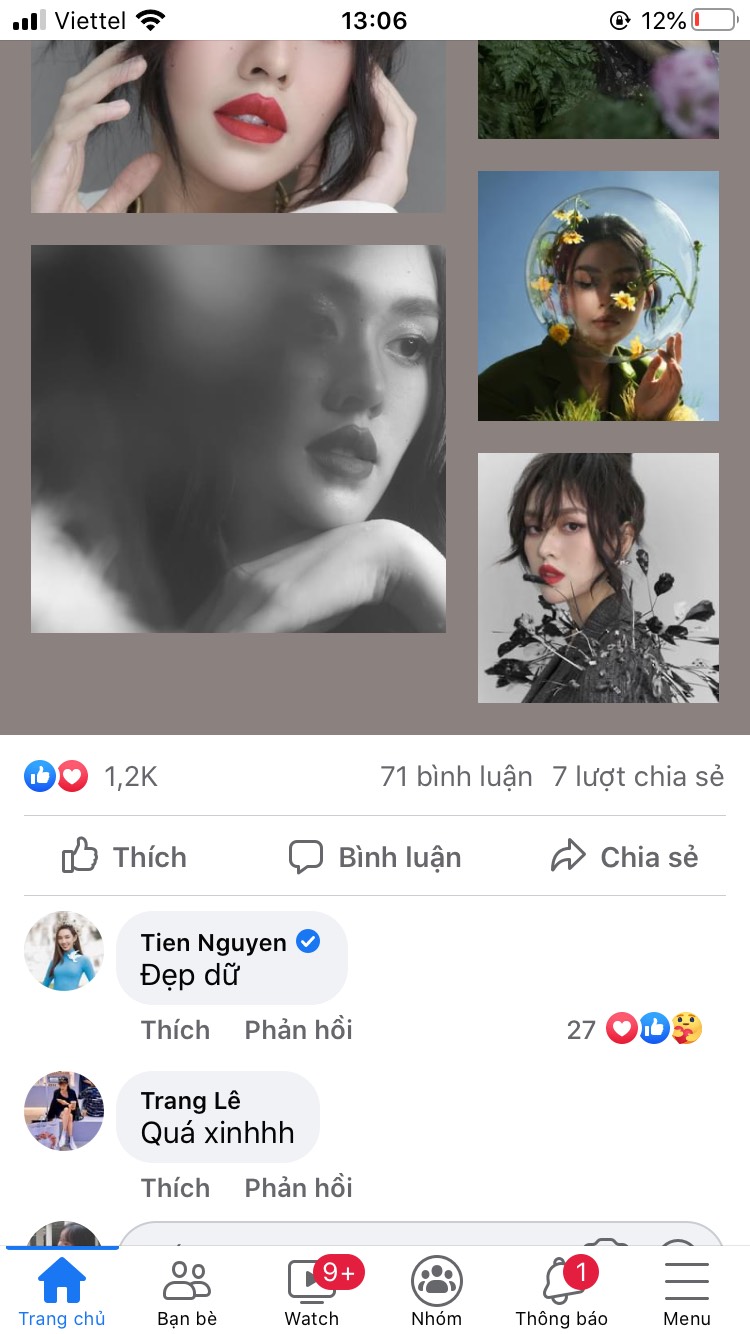Select the Bạn bè friends icon

click(186, 1280)
